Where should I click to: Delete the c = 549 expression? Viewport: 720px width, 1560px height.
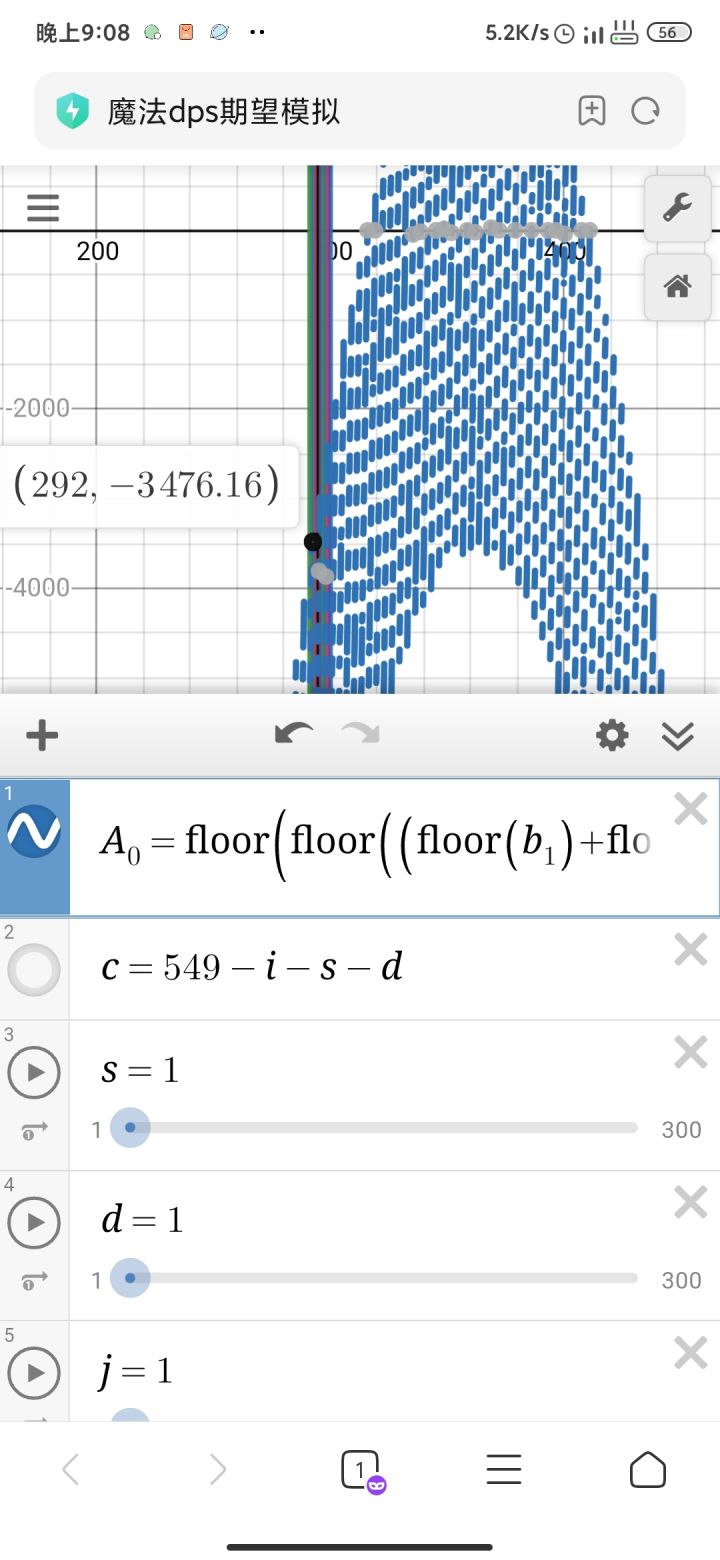tap(690, 949)
